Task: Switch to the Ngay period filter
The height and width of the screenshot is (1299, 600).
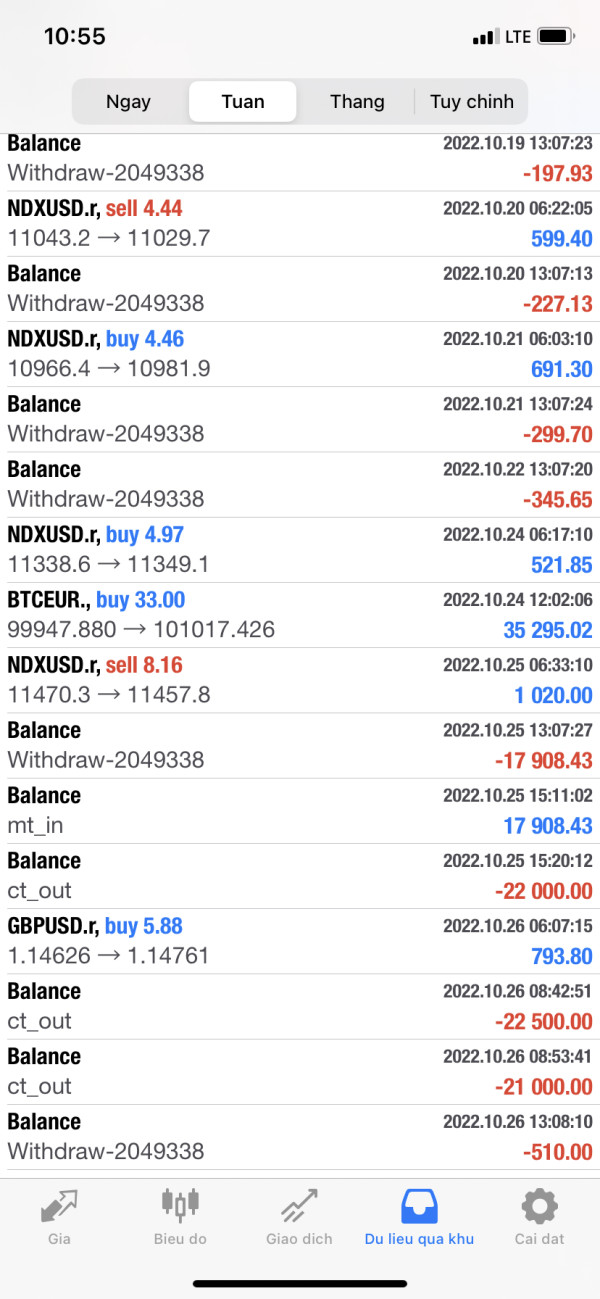Action: tap(129, 101)
